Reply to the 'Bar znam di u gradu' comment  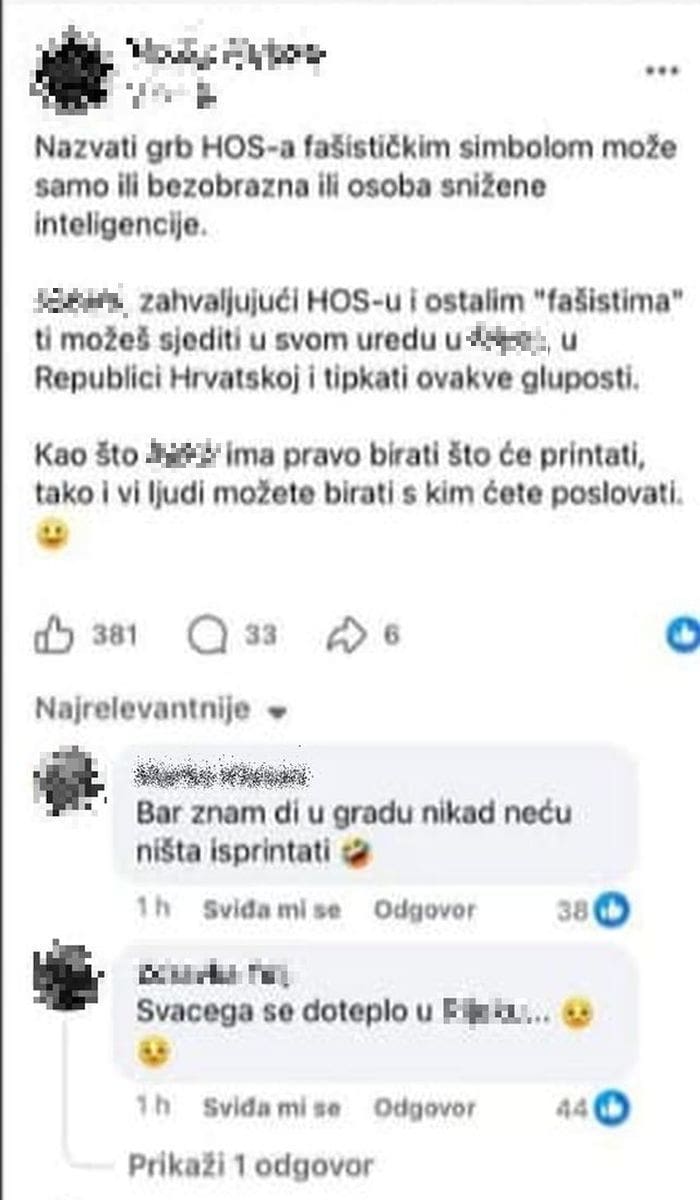pos(424,909)
